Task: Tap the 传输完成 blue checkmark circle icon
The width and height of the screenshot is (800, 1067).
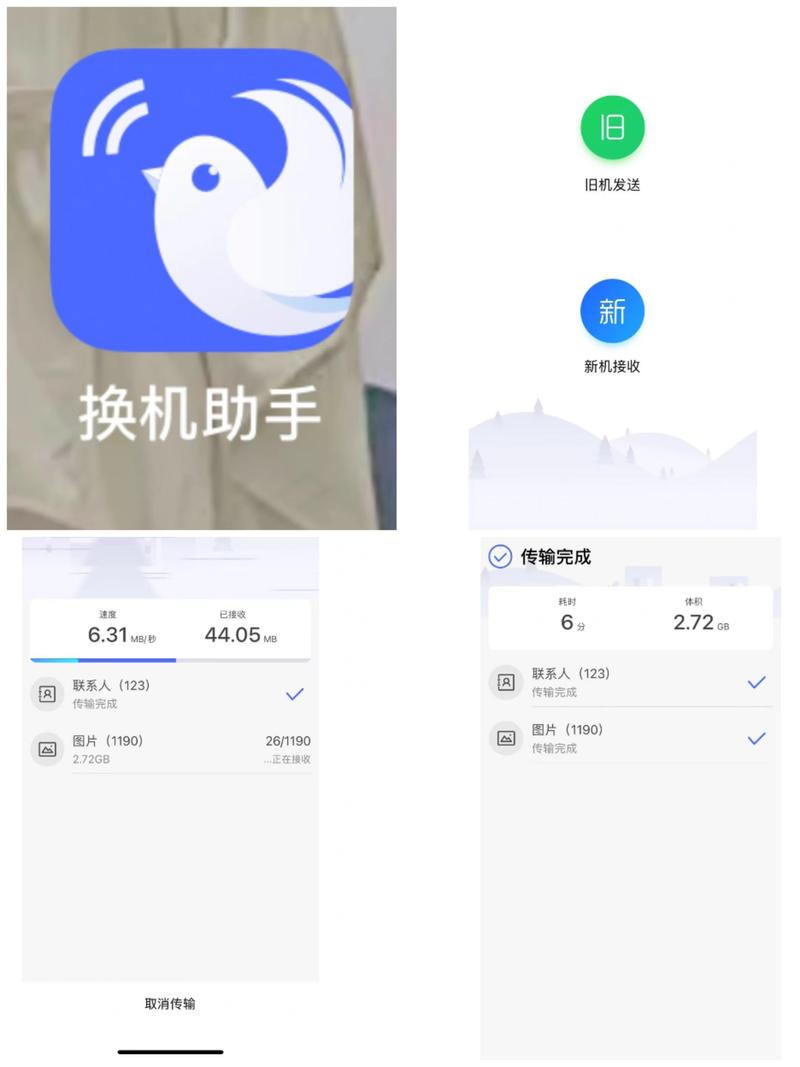Action: [500, 556]
